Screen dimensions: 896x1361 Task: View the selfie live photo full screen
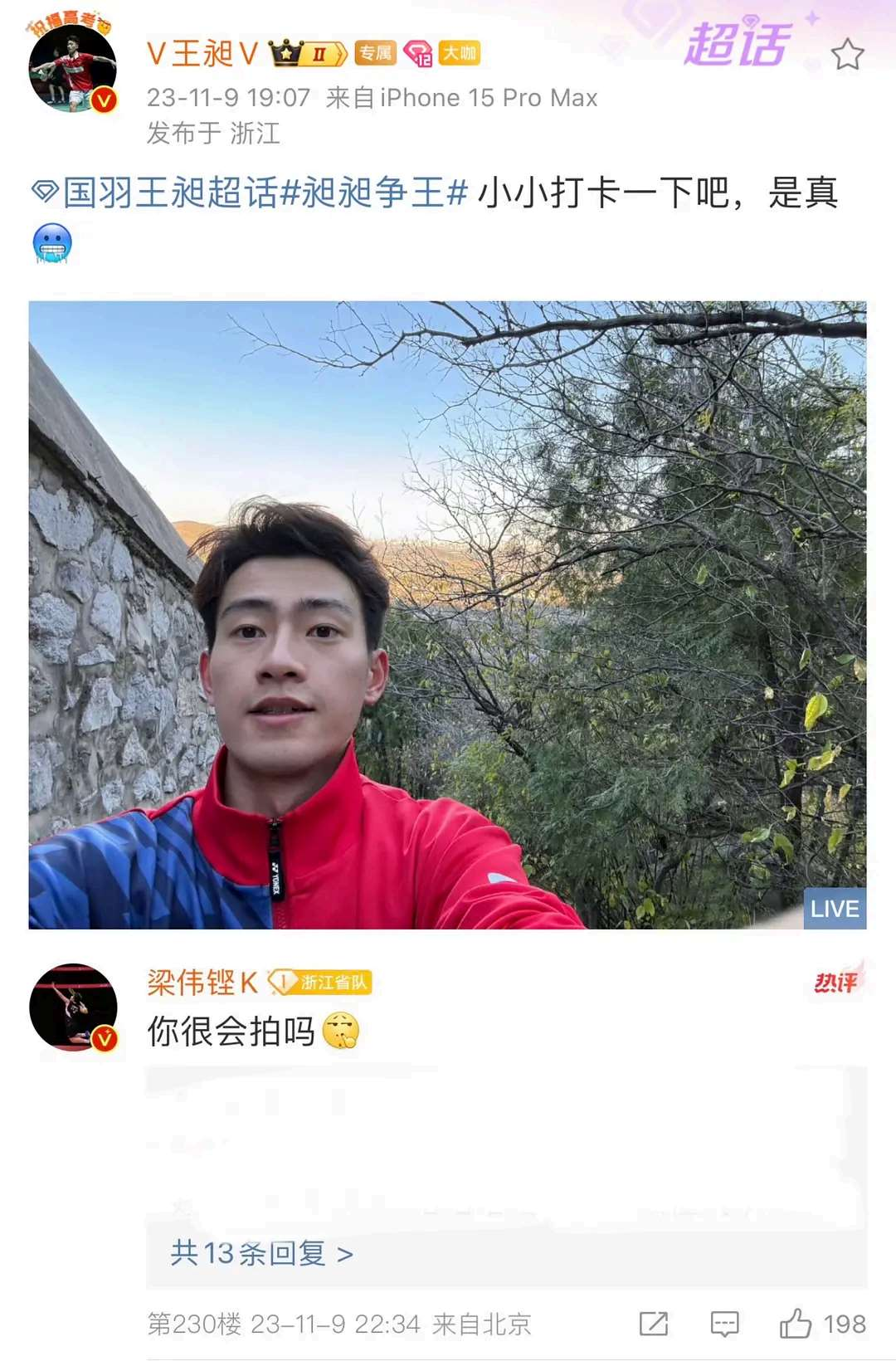coord(447,614)
